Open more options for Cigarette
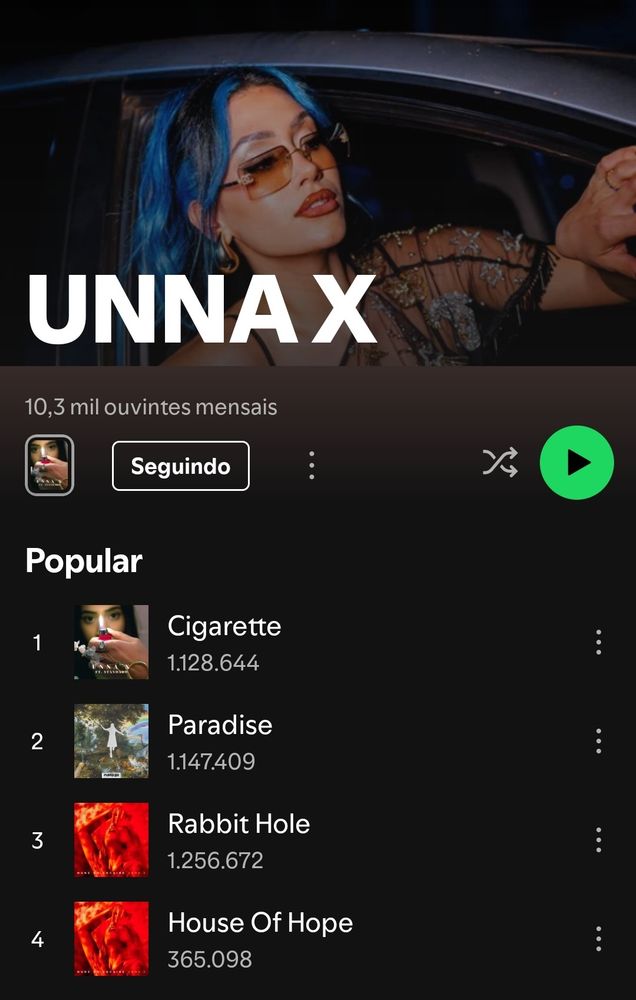 pyautogui.click(x=598, y=642)
